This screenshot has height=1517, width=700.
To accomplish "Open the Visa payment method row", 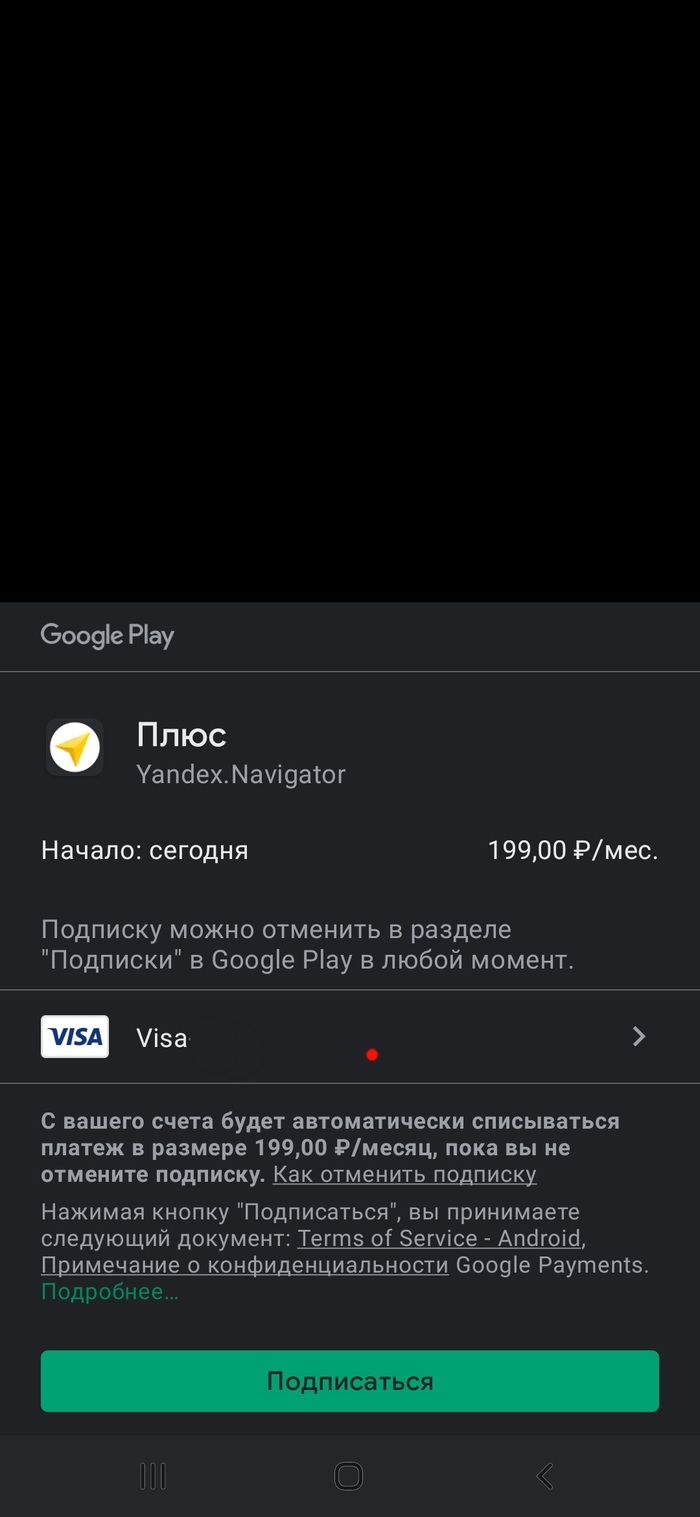I will pyautogui.click(x=349, y=1037).
